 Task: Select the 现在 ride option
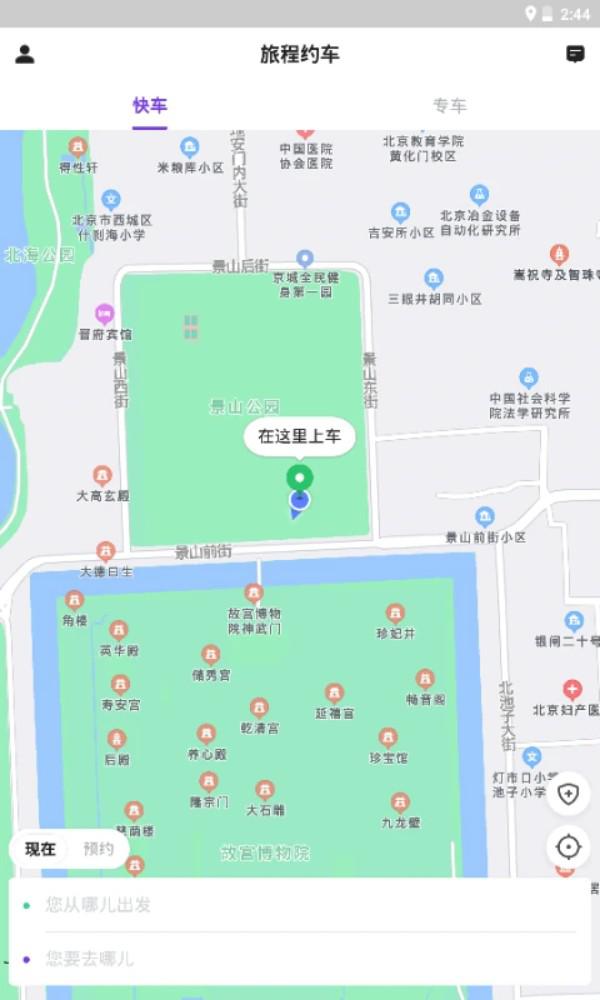point(40,849)
